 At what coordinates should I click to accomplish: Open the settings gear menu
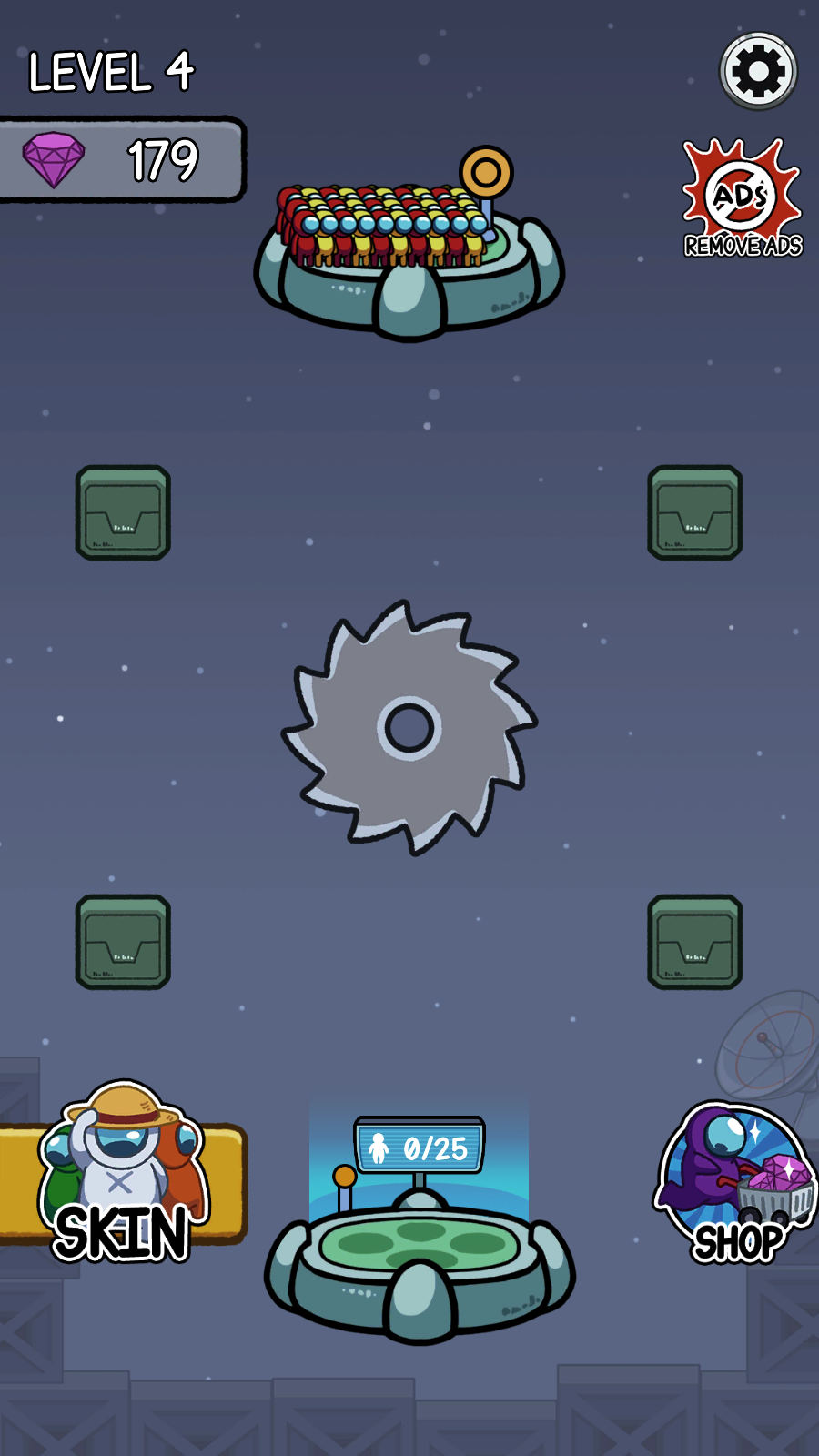pos(756,71)
